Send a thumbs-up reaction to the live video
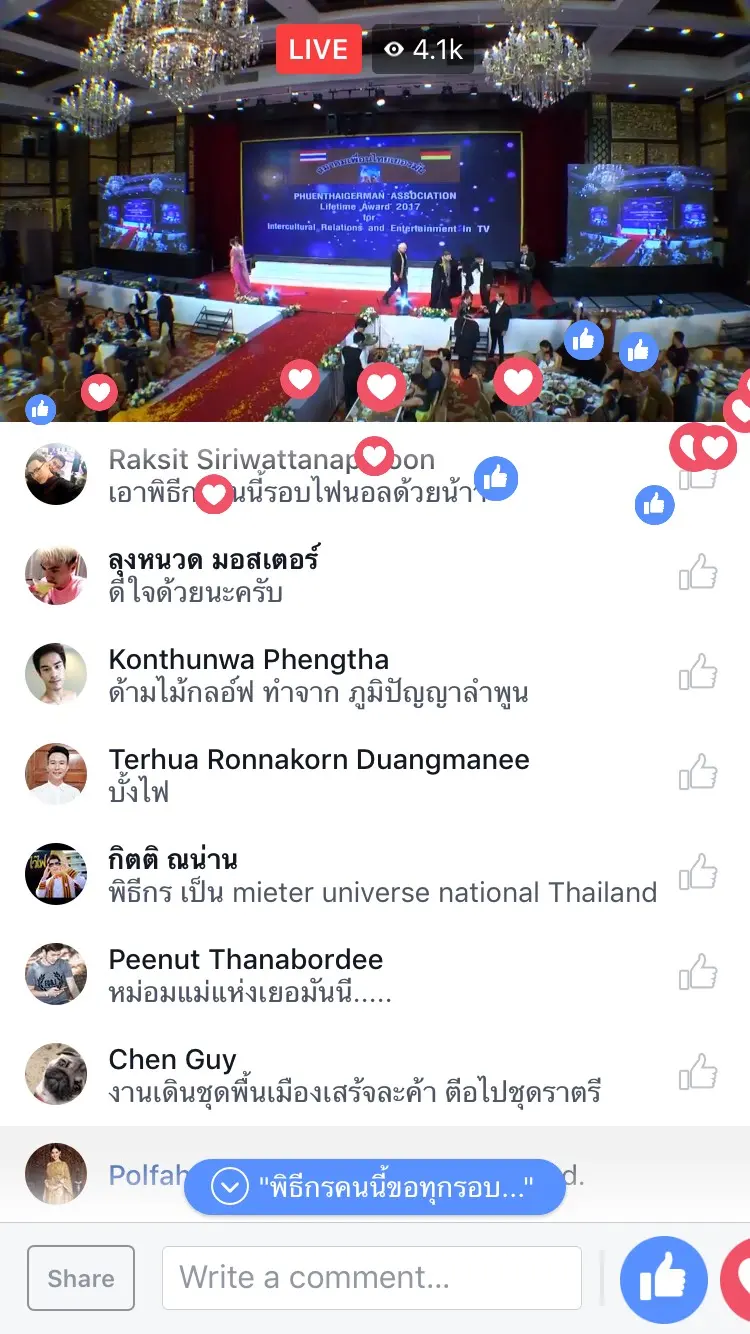Viewport: 750px width, 1334px height. pos(664,1280)
